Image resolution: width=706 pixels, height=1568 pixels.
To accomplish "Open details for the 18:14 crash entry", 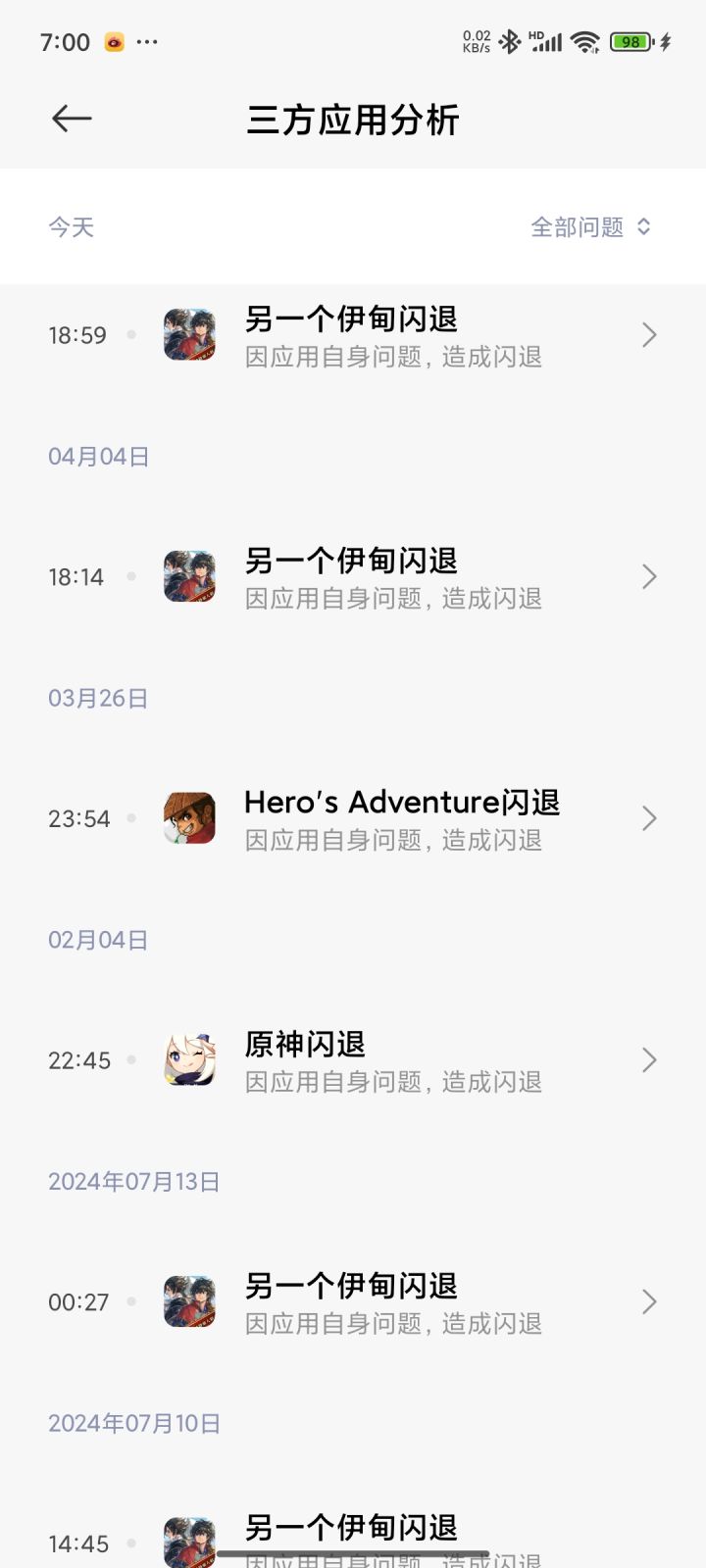I will click(x=648, y=576).
